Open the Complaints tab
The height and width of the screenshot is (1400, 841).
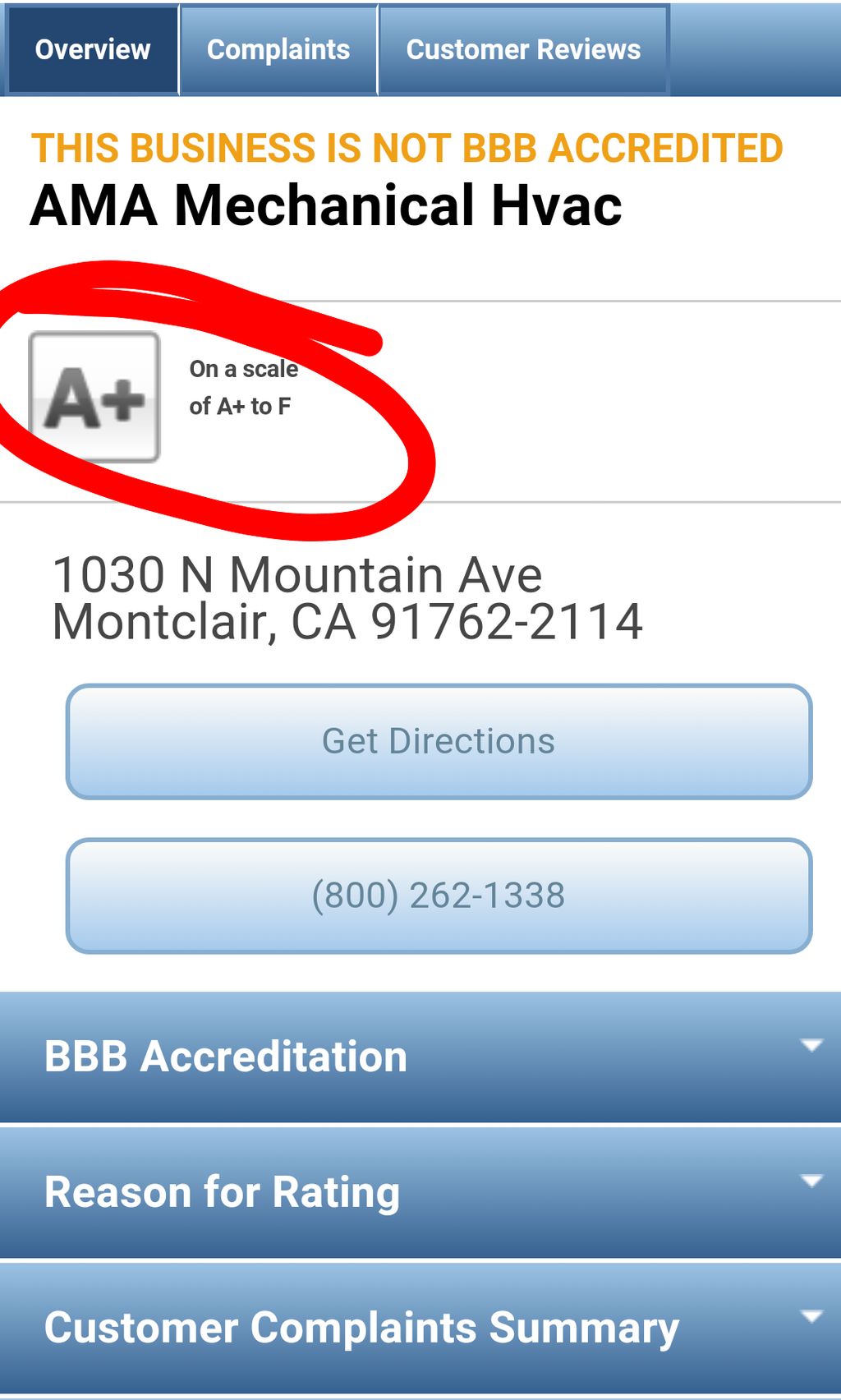point(278,50)
